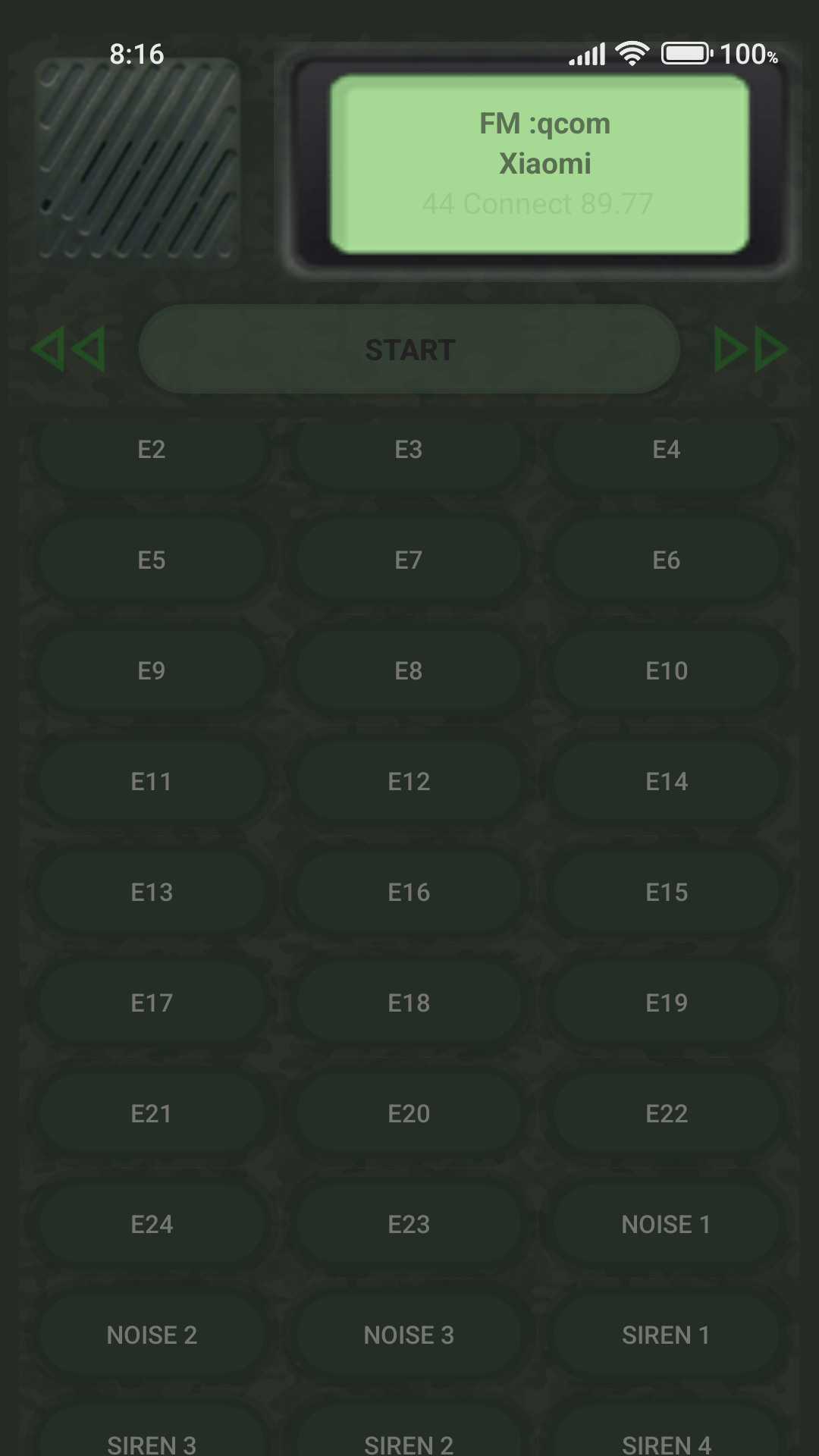Screen dimensions: 819x1456
Task: Select E10 effect
Action: (x=667, y=671)
